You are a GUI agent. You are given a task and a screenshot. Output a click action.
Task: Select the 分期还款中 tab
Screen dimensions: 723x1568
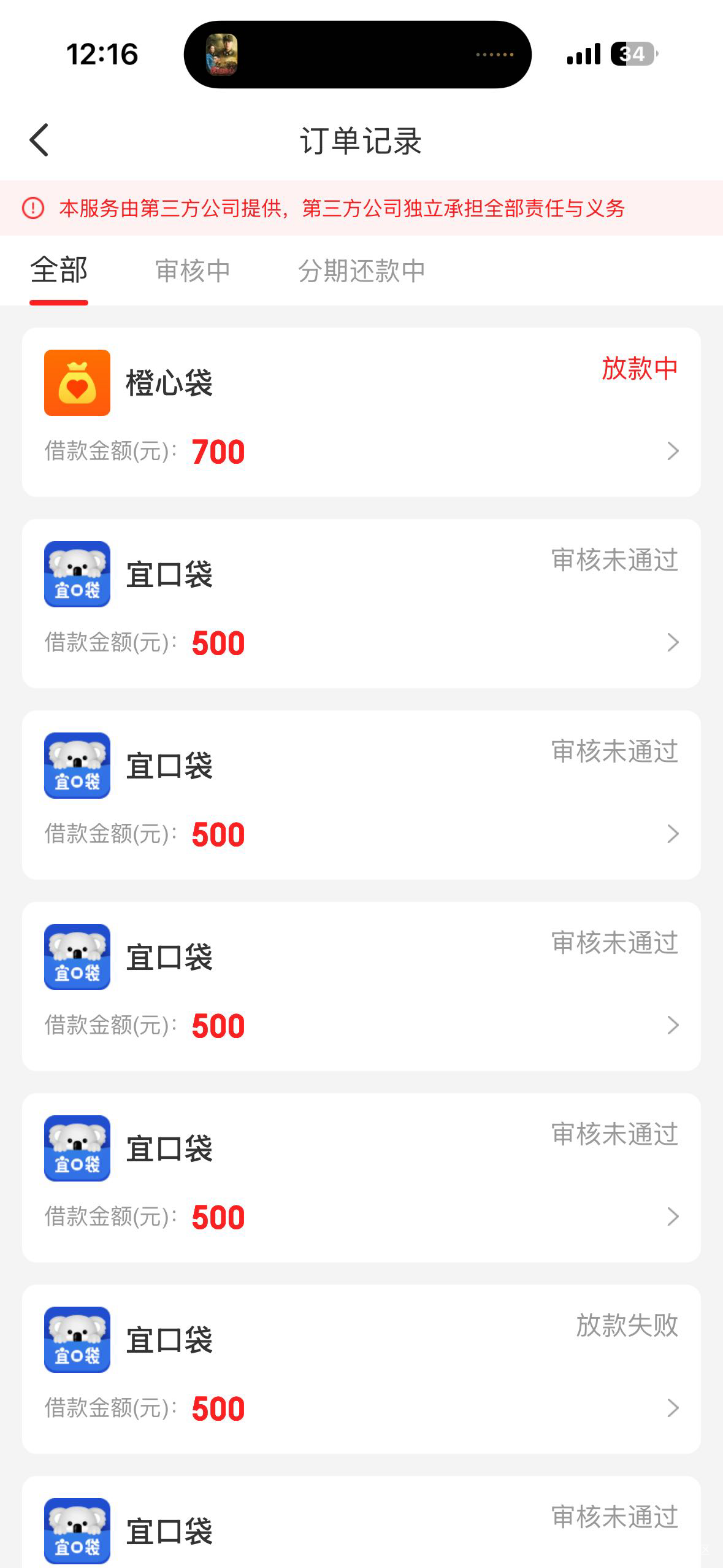pyautogui.click(x=361, y=271)
